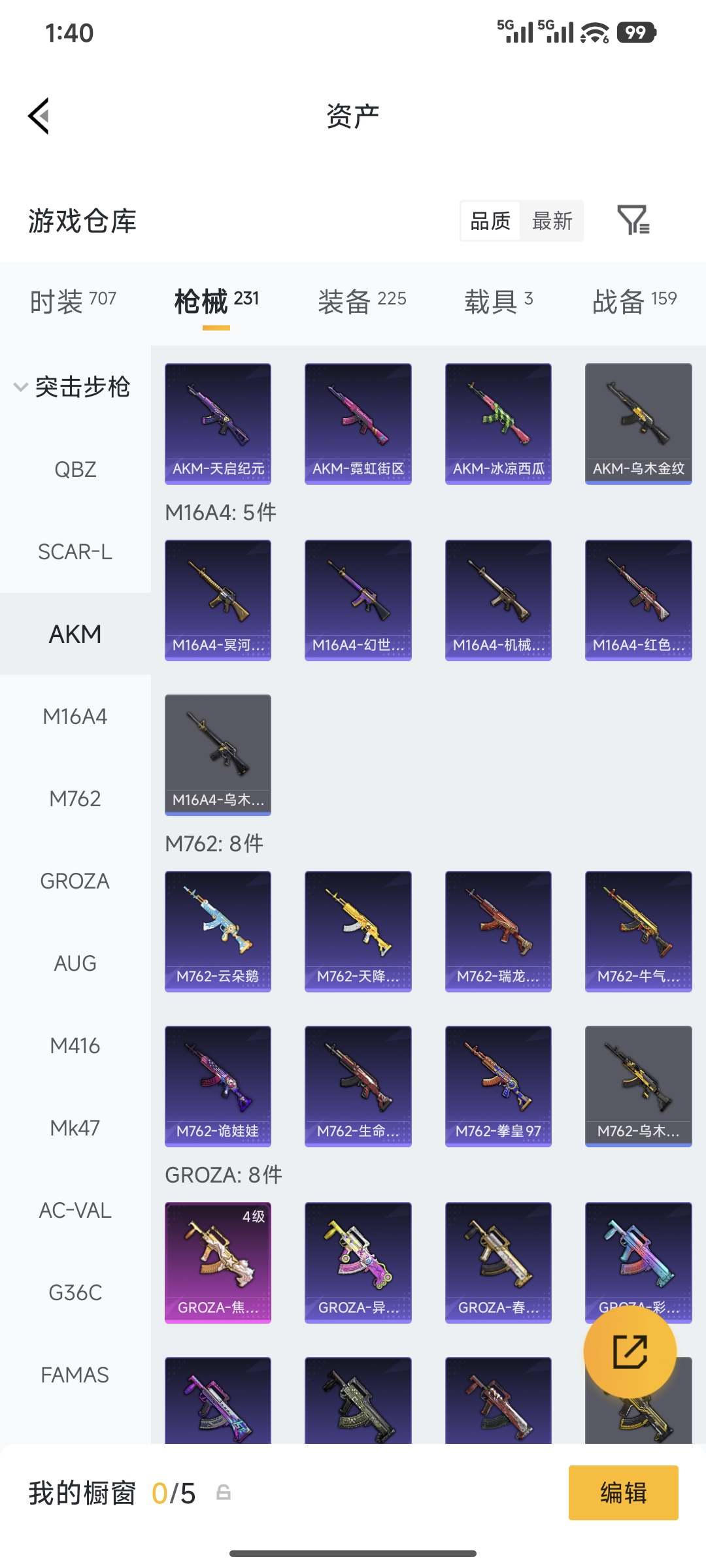Select SCAR-L in the weapon list
This screenshot has width=706, height=1568.
[x=75, y=551]
